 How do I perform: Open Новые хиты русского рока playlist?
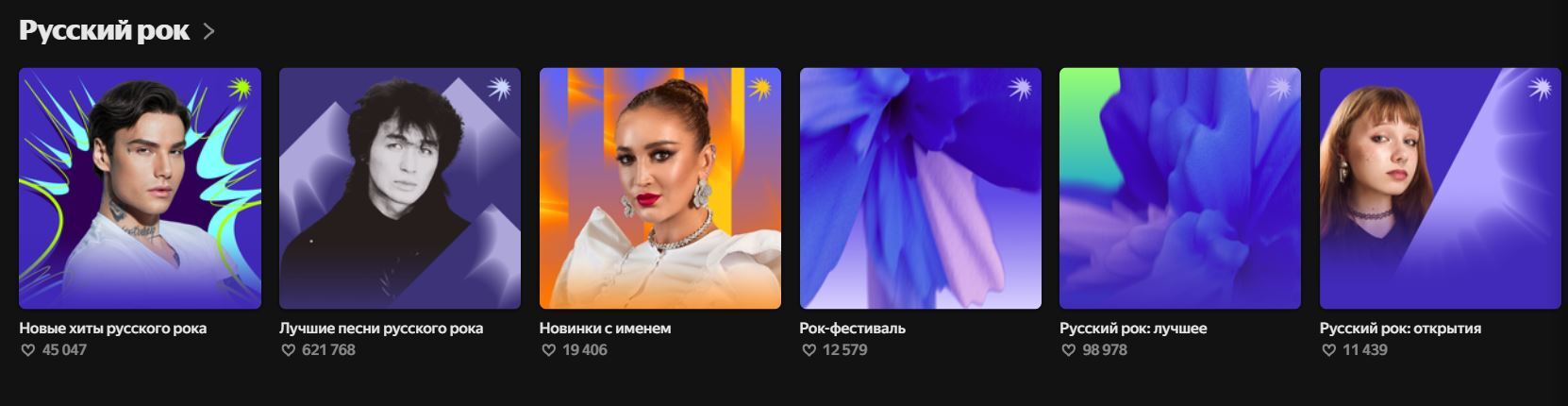point(140,188)
